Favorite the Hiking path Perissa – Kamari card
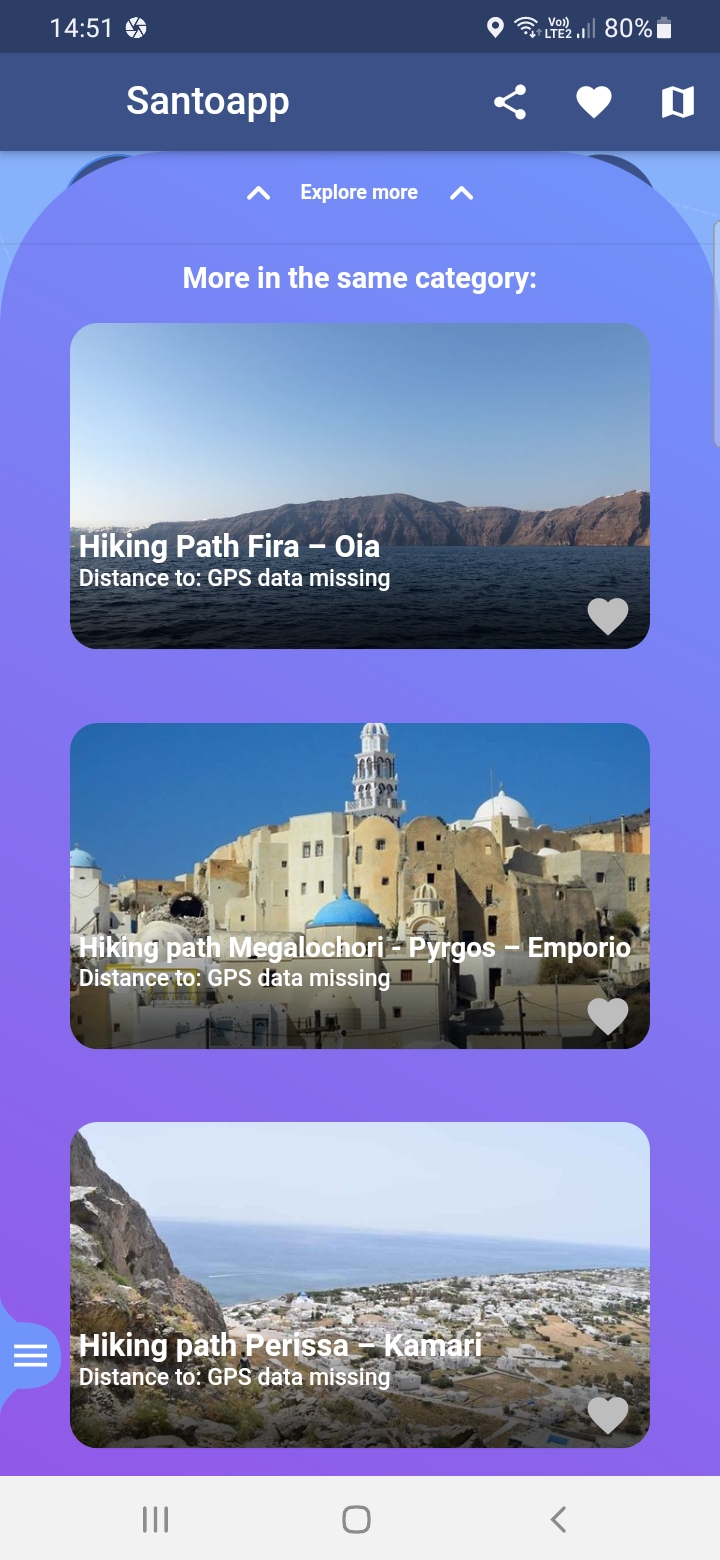Viewport: 720px width, 1560px height. click(x=608, y=1414)
